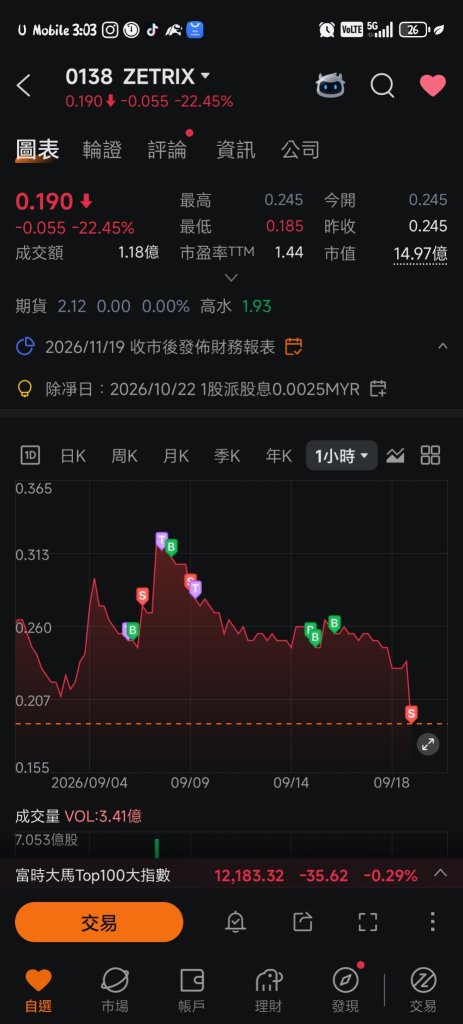The image size is (463, 1024).
Task: Switch to the 輪證 tab
Action: [103, 150]
